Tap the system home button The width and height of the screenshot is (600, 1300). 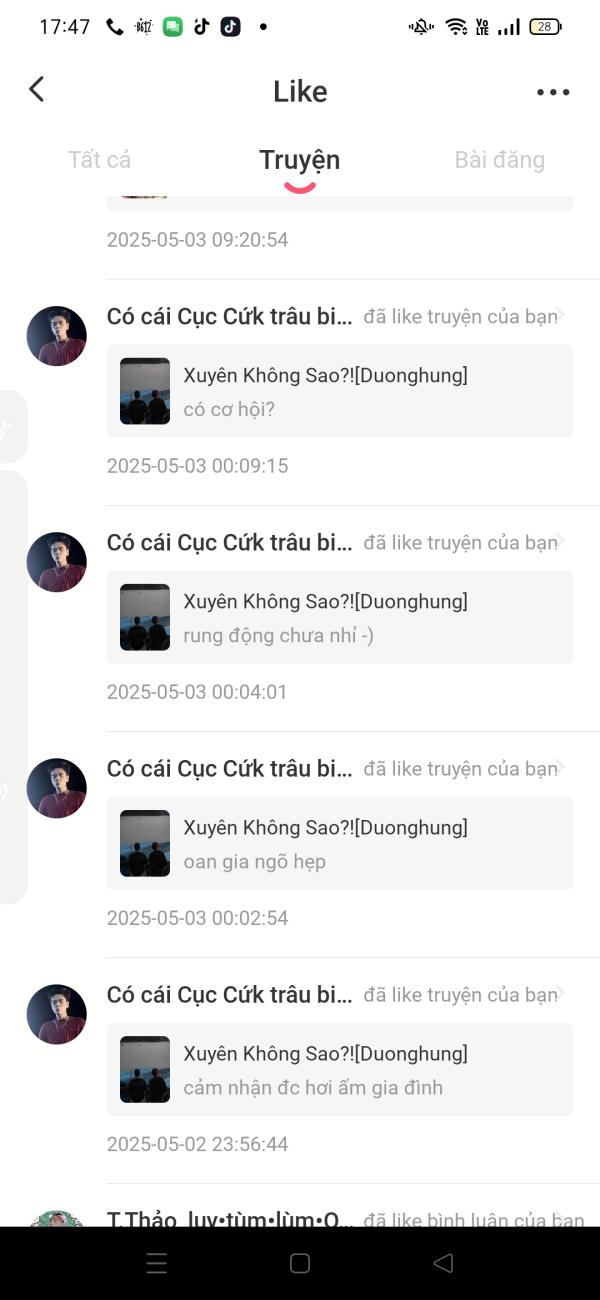coord(300,1263)
